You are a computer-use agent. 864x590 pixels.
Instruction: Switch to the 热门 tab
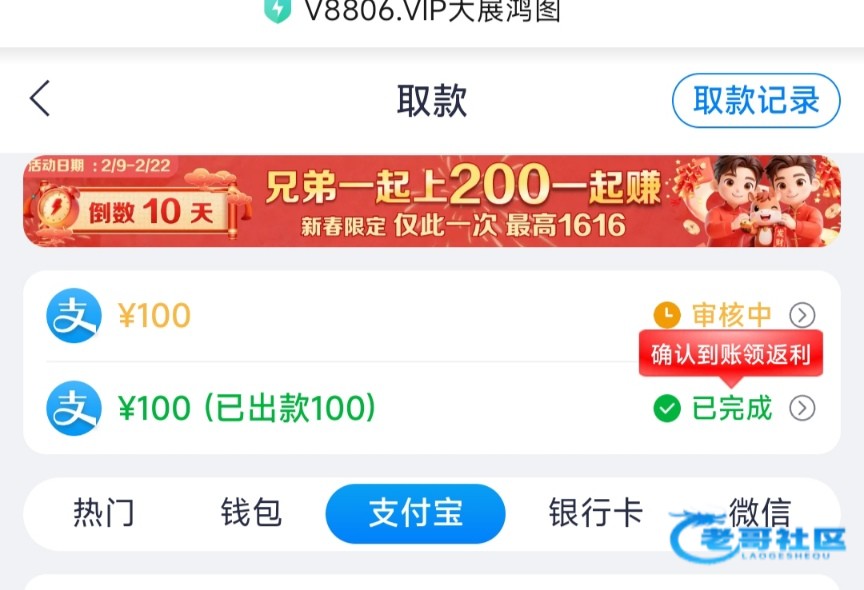click(104, 513)
